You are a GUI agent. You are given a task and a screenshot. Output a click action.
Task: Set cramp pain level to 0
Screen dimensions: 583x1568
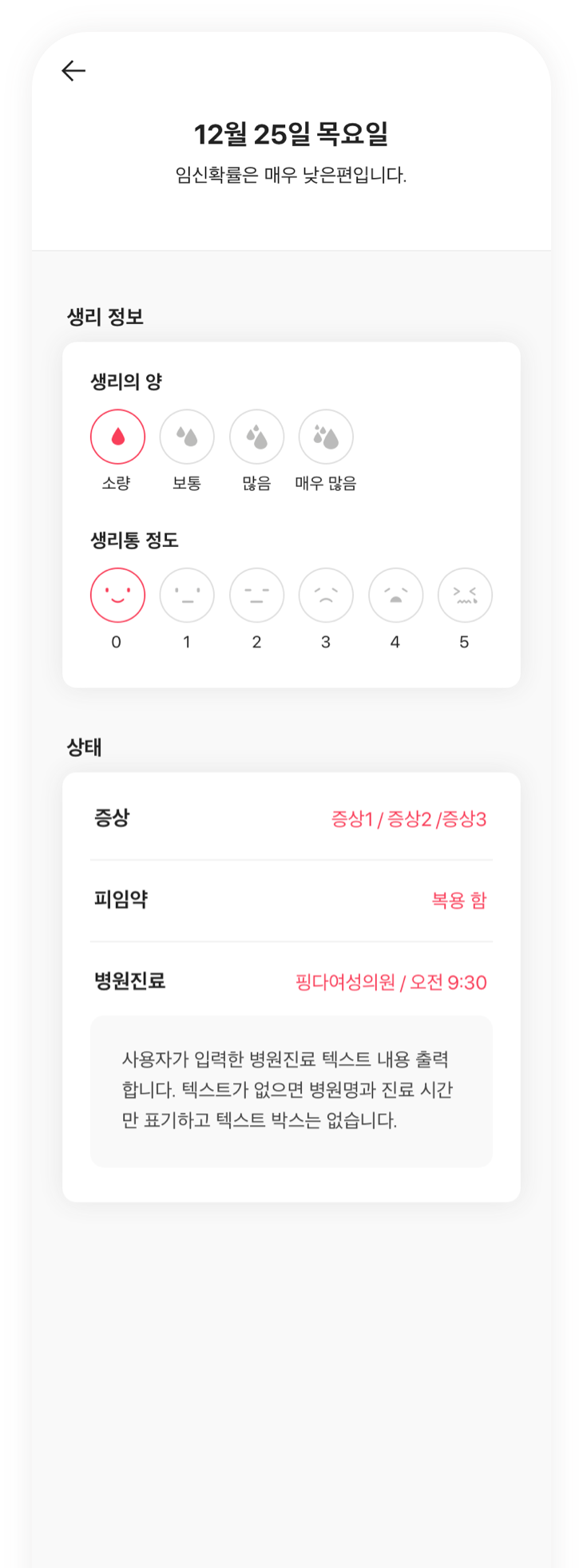117,595
